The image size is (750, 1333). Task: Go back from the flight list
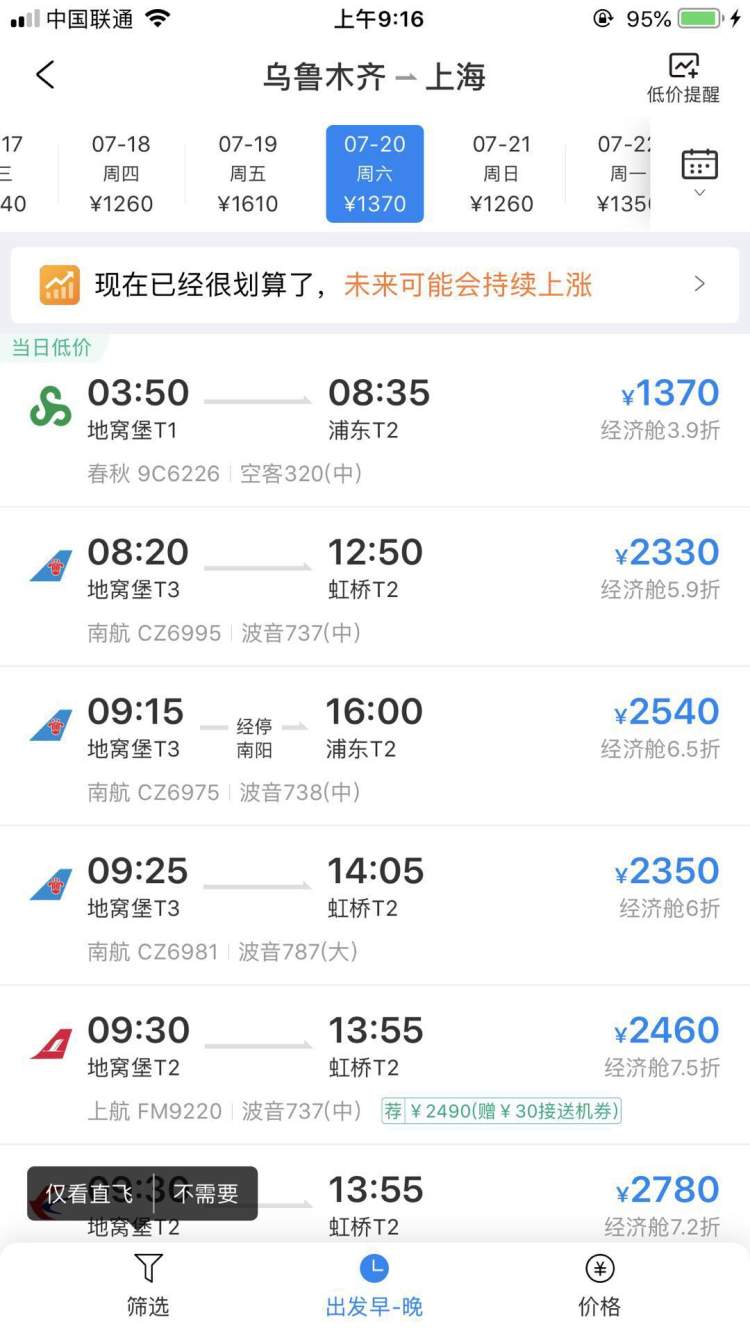click(45, 75)
